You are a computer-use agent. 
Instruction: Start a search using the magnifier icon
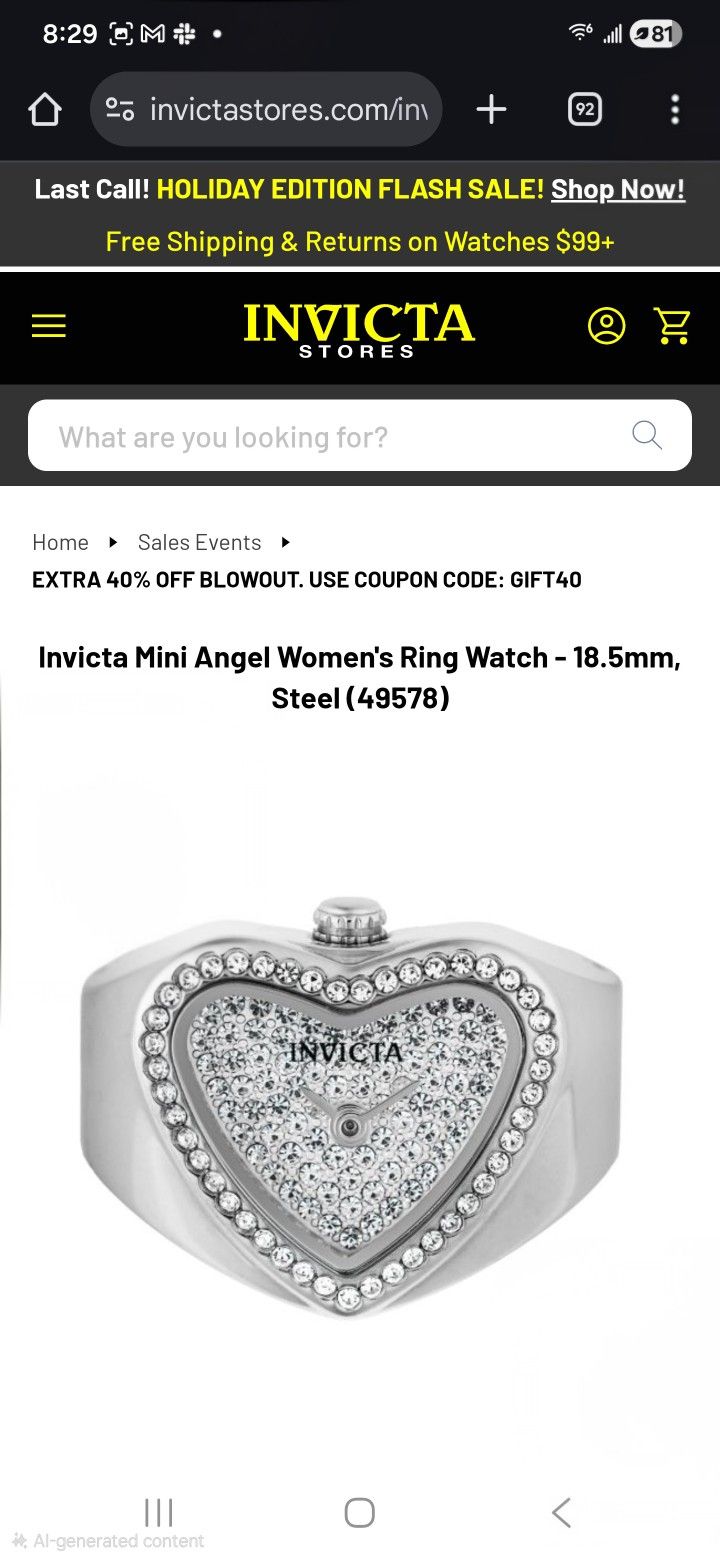click(646, 435)
